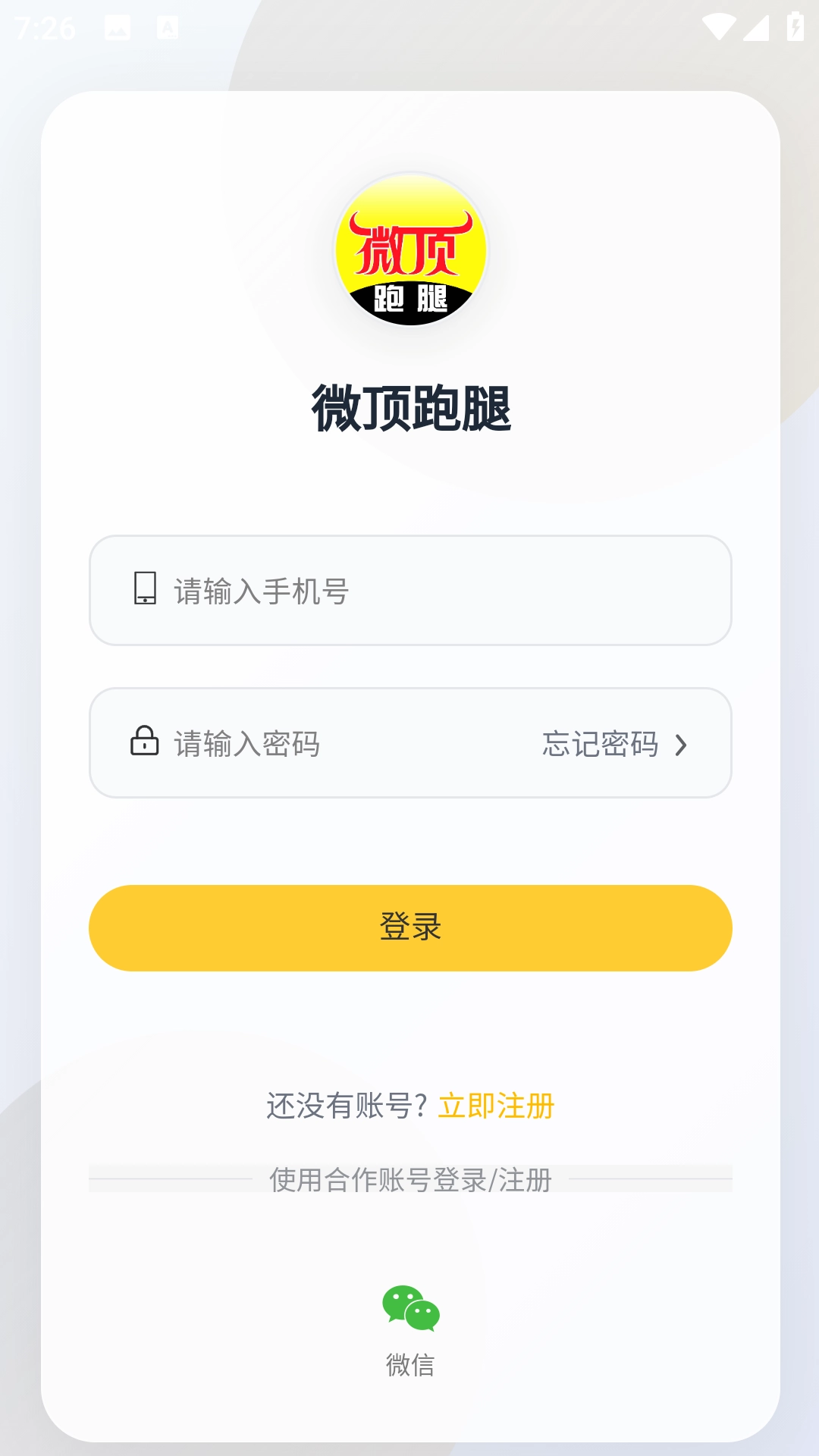819x1456 pixels.
Task: Open the forgot password options
Action: tap(599, 745)
